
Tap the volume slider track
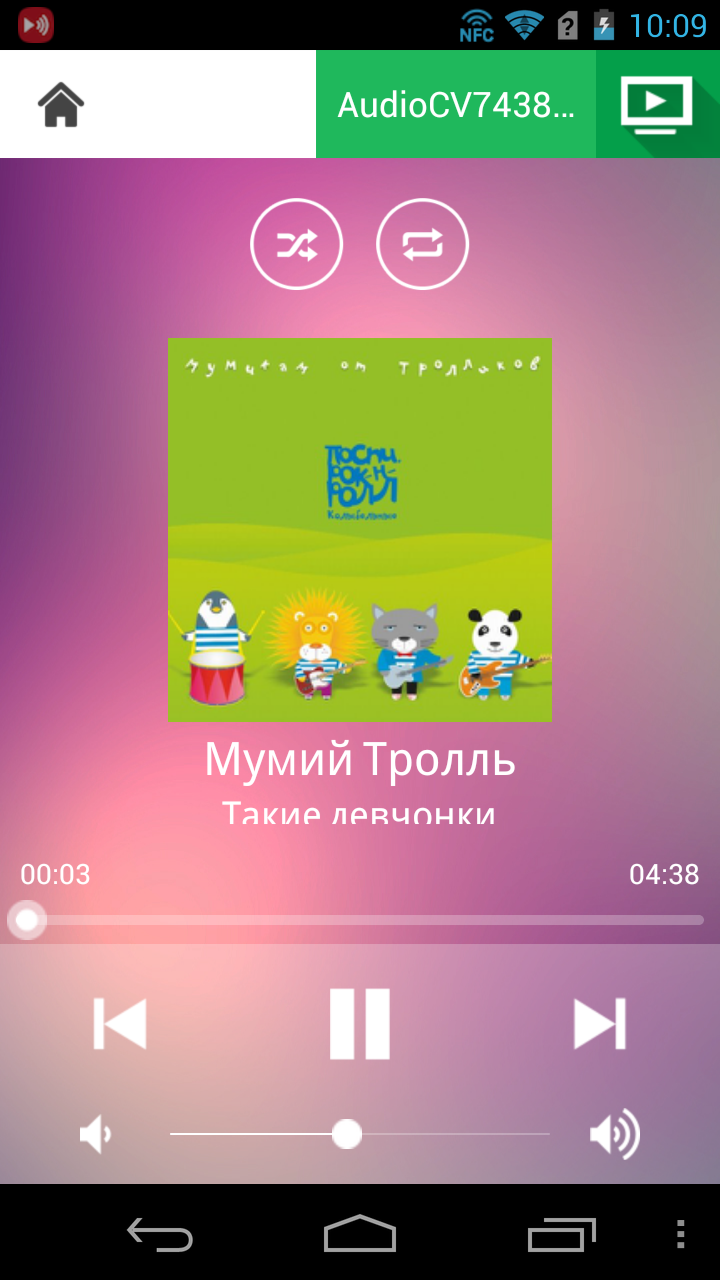[450, 1134]
